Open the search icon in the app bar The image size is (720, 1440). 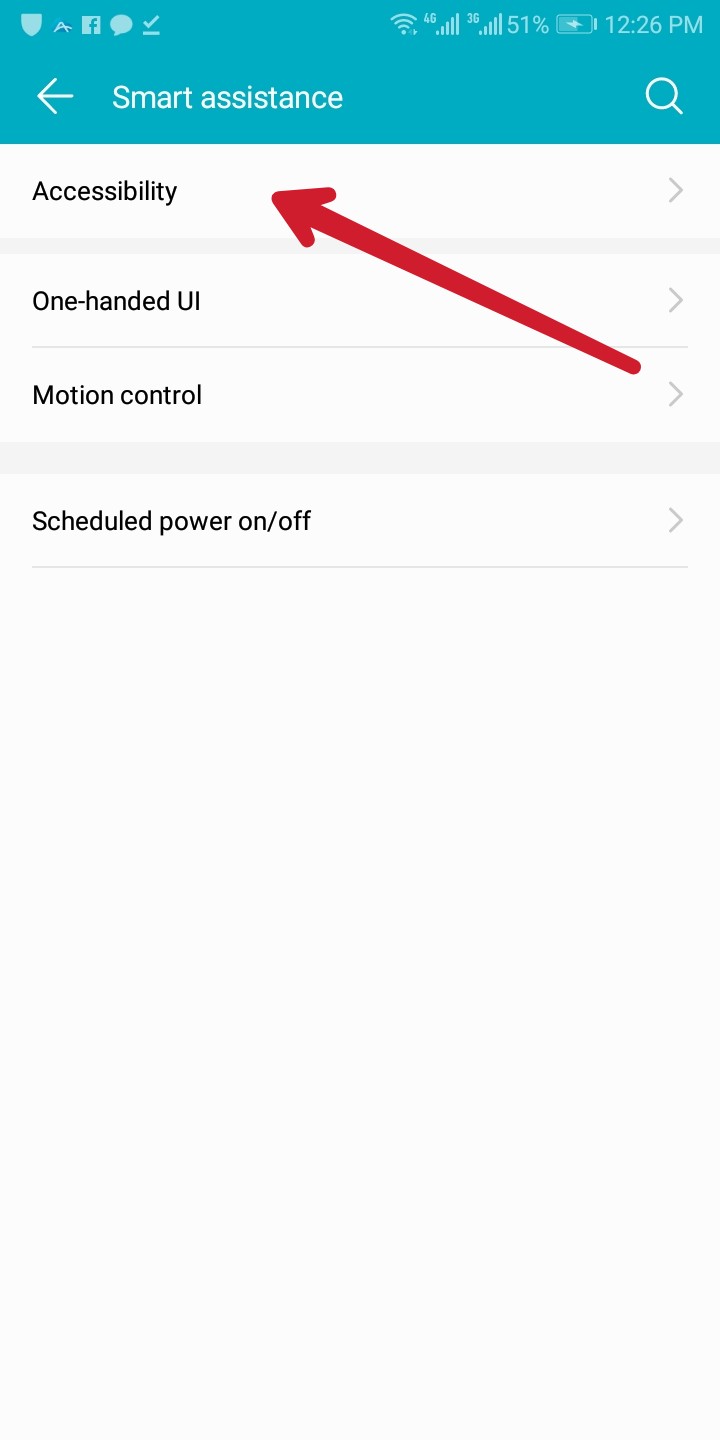tap(663, 97)
